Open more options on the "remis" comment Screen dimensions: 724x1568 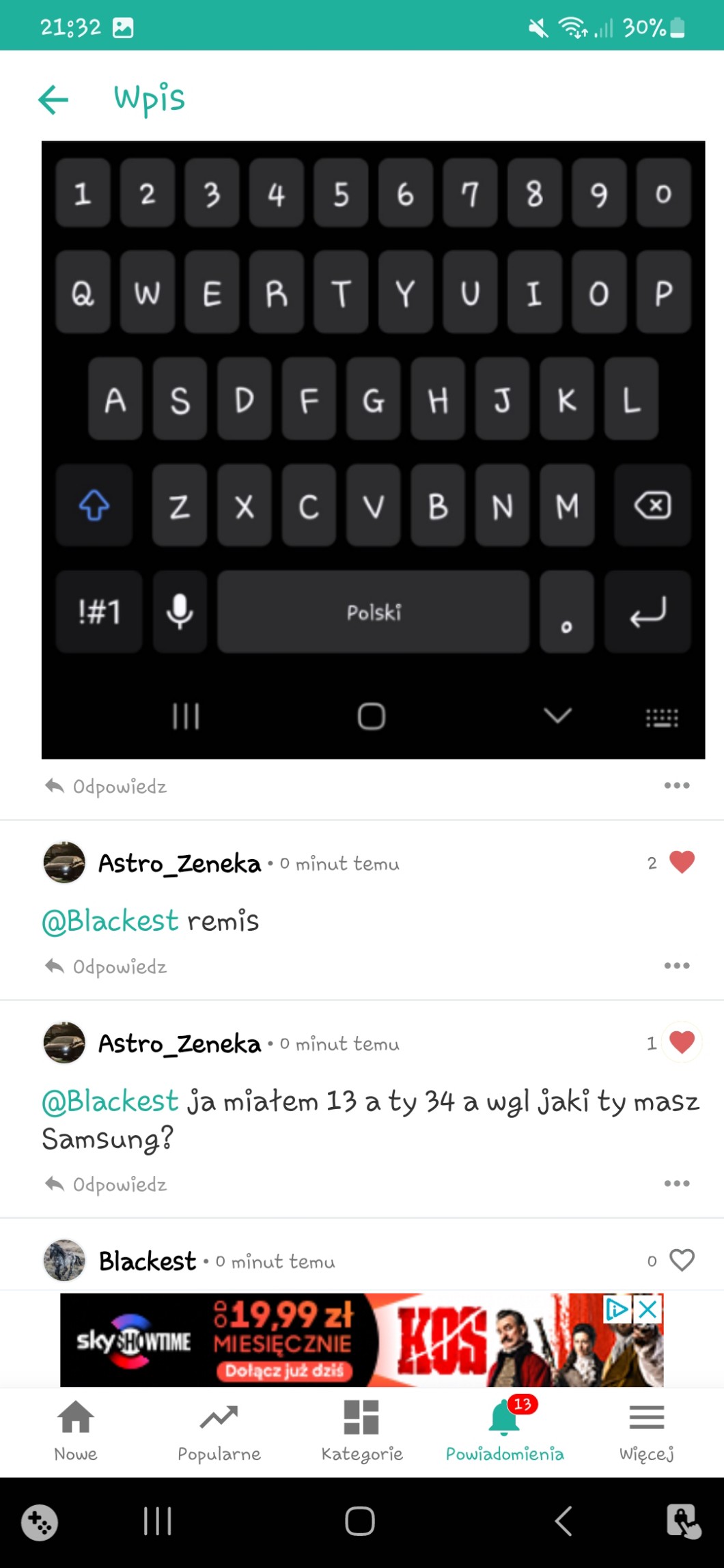pyautogui.click(x=676, y=966)
